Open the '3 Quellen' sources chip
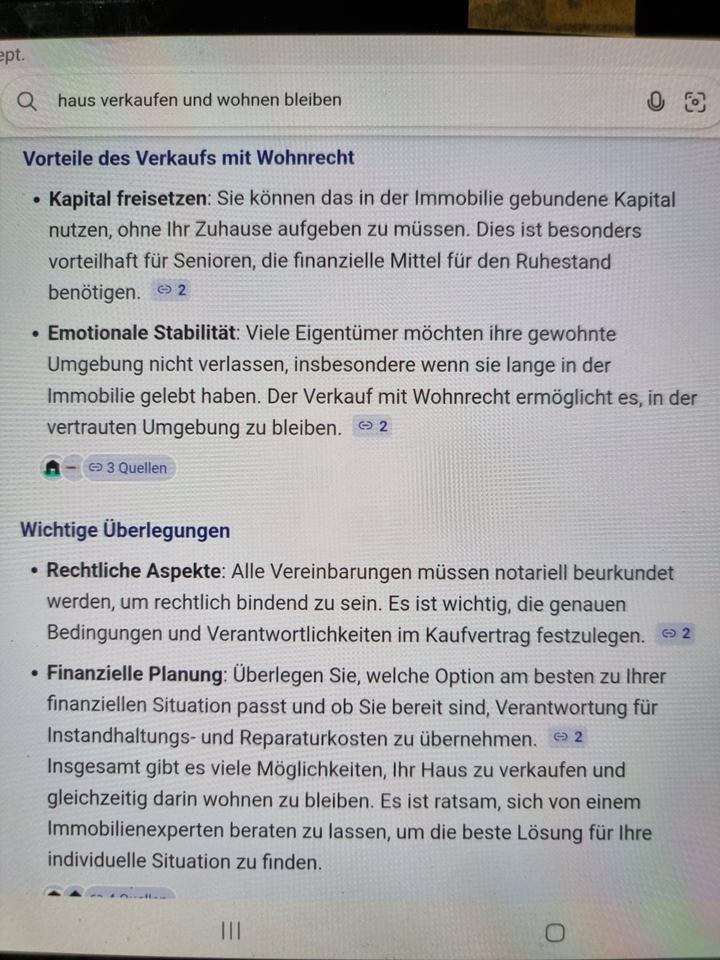The height and width of the screenshot is (960, 720). tap(127, 467)
